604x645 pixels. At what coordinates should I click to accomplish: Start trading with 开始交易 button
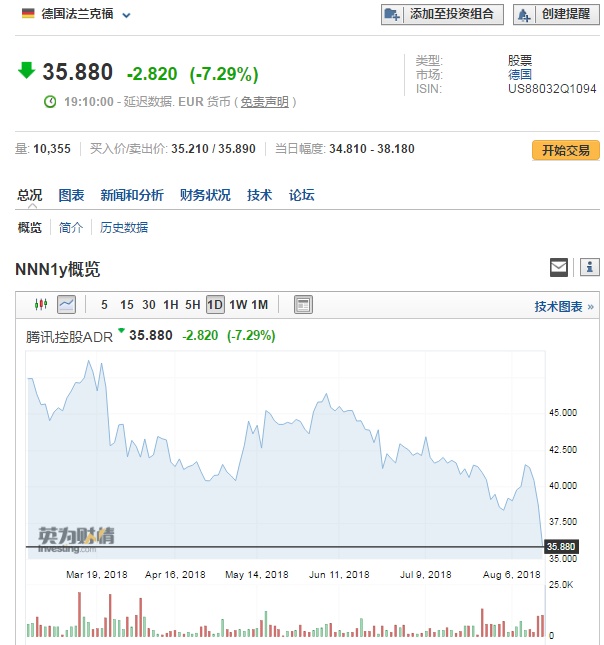[x=566, y=150]
